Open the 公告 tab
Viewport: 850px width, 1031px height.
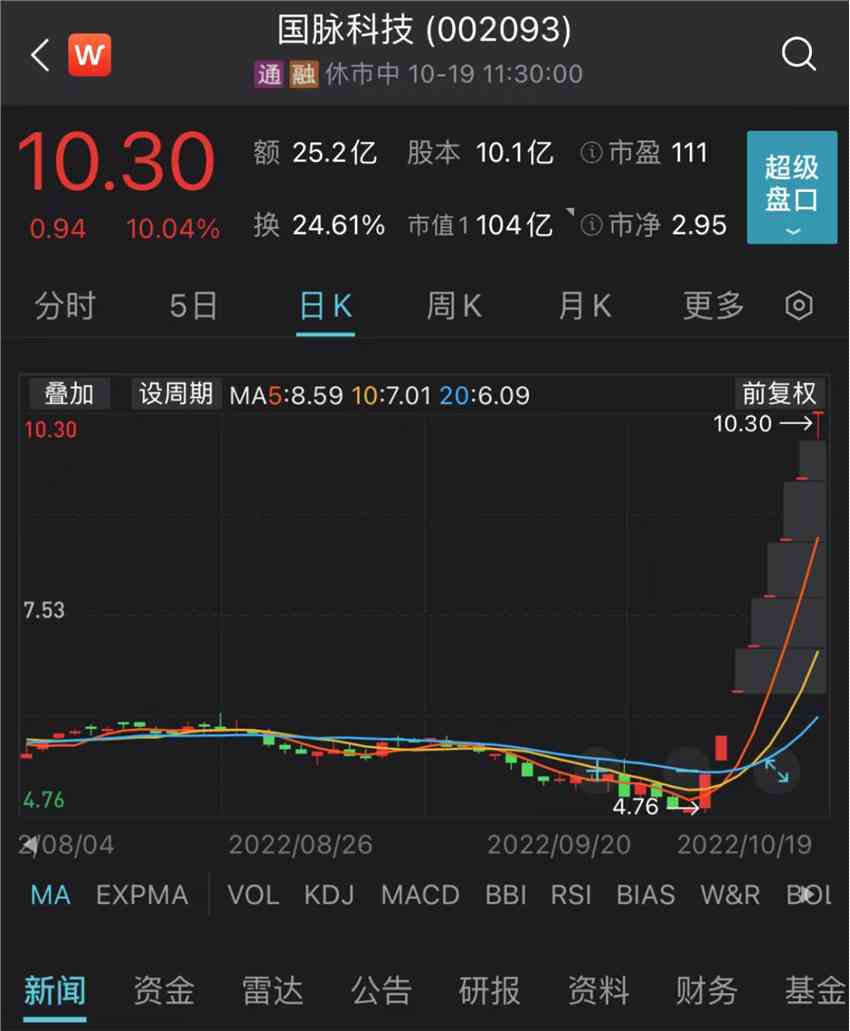click(381, 991)
